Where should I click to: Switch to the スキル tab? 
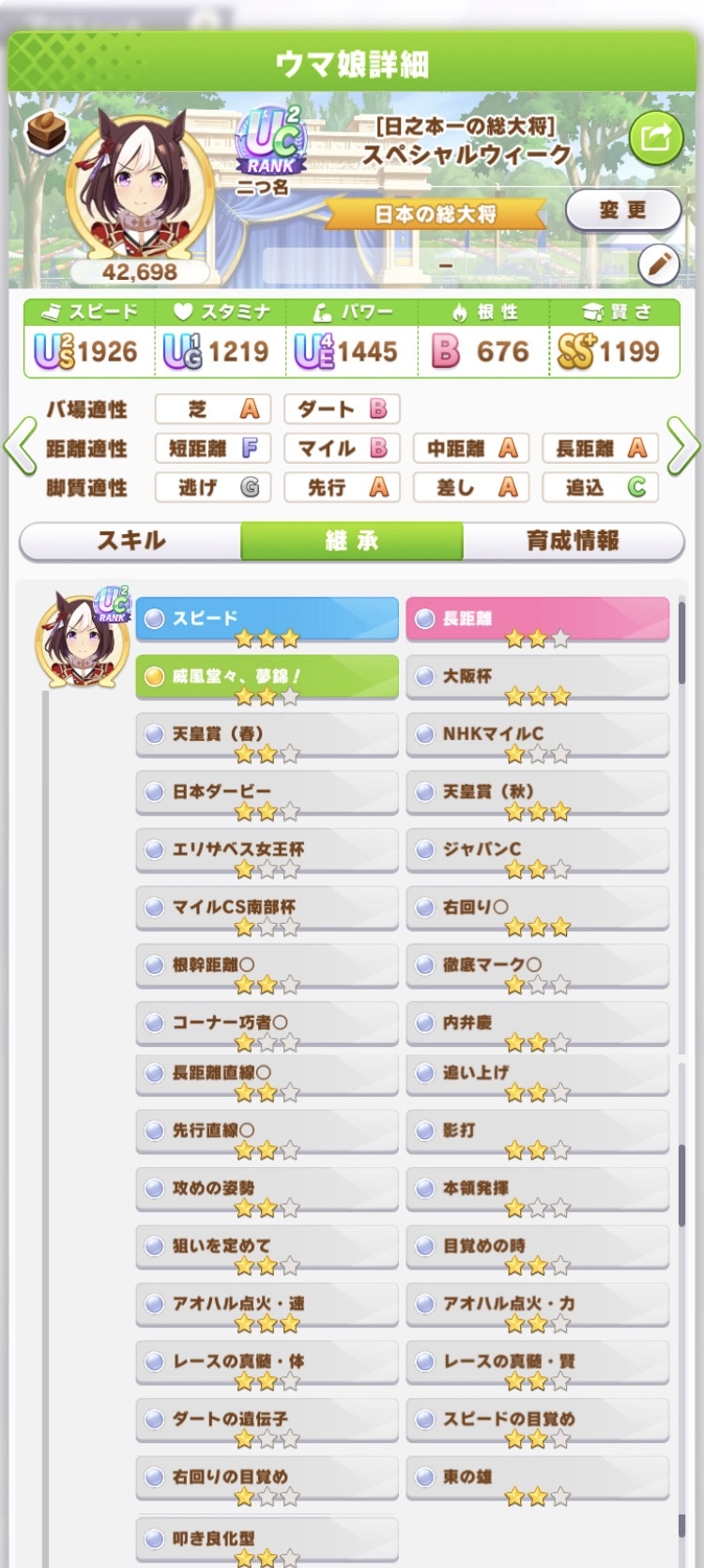[x=131, y=541]
